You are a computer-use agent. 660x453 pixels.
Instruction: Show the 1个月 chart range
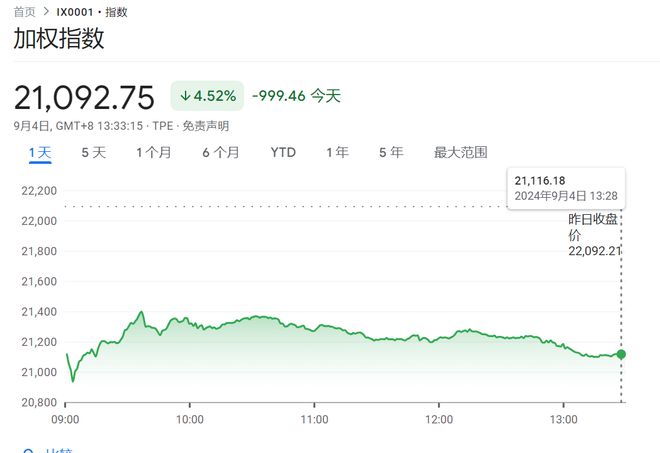[154, 153]
